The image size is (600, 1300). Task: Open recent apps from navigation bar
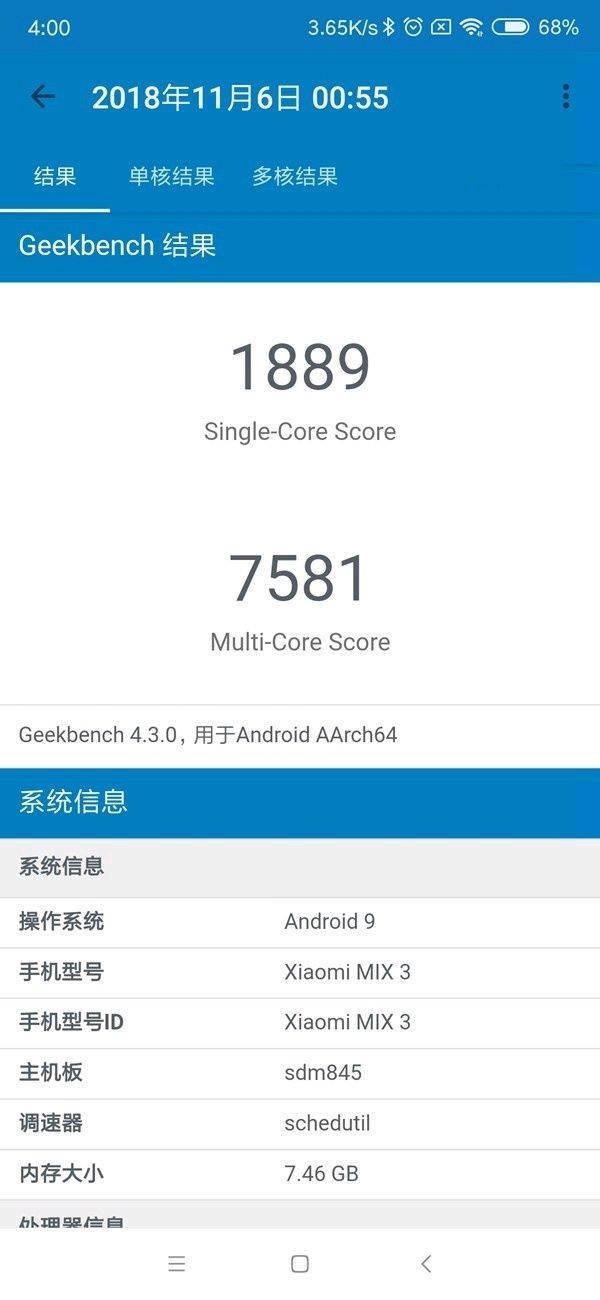coord(177,1264)
